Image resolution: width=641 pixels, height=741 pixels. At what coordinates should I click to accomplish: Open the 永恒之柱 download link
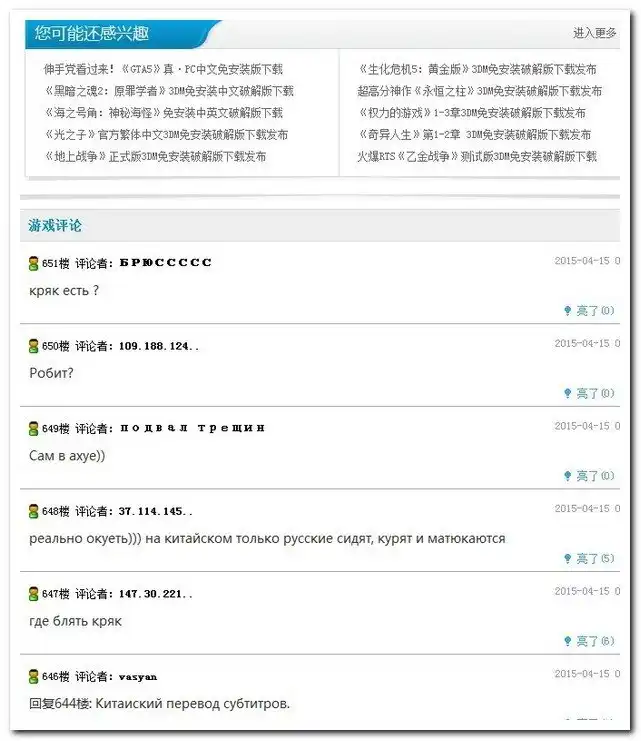coord(479,91)
